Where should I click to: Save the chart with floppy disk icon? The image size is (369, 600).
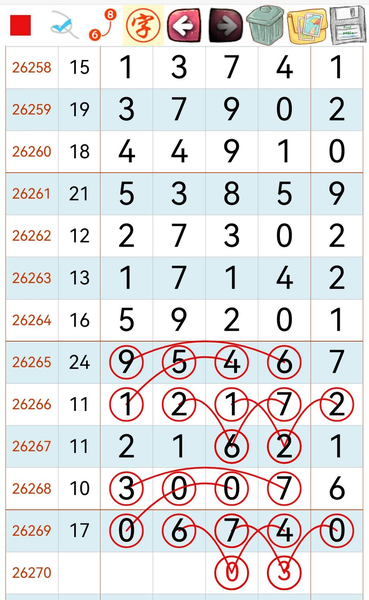(x=348, y=25)
